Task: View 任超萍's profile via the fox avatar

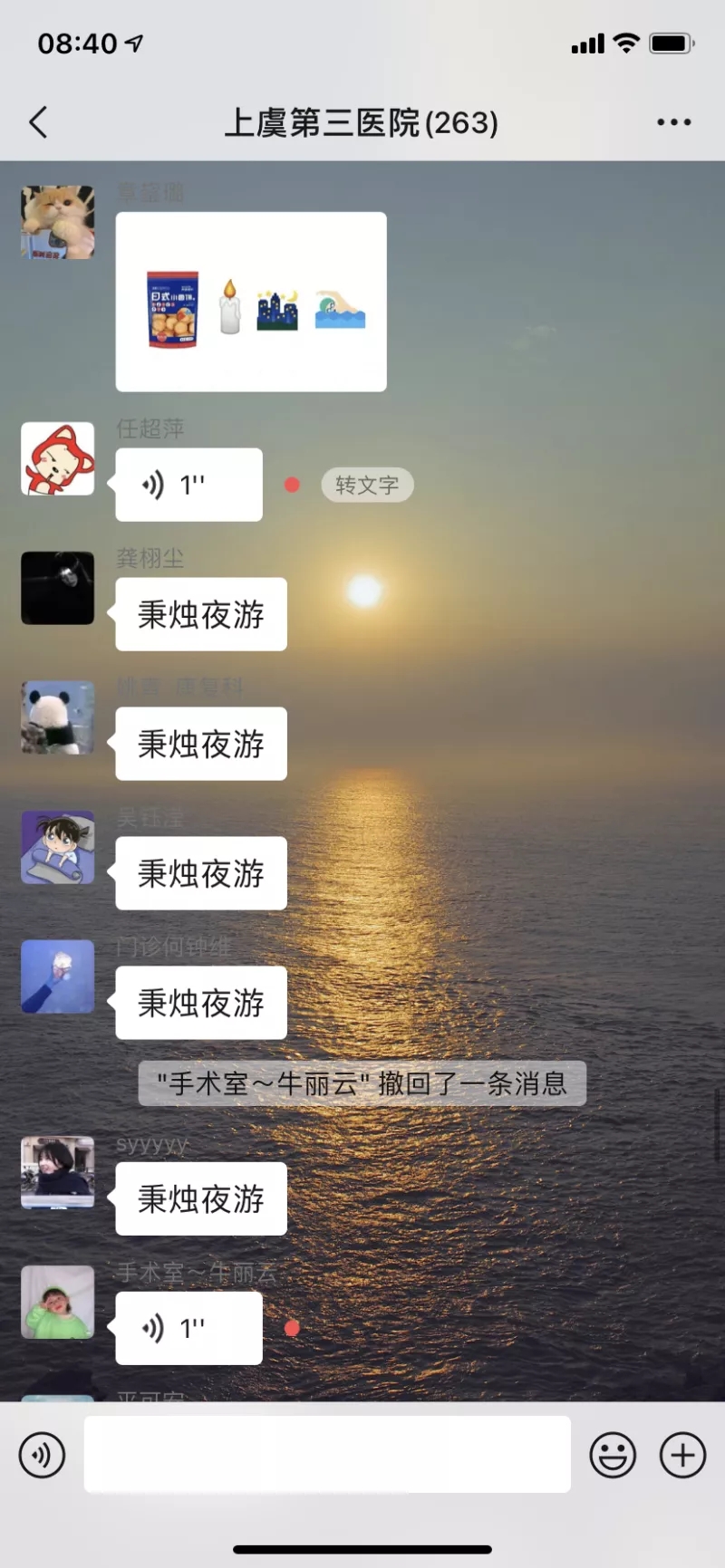Action: click(x=58, y=458)
